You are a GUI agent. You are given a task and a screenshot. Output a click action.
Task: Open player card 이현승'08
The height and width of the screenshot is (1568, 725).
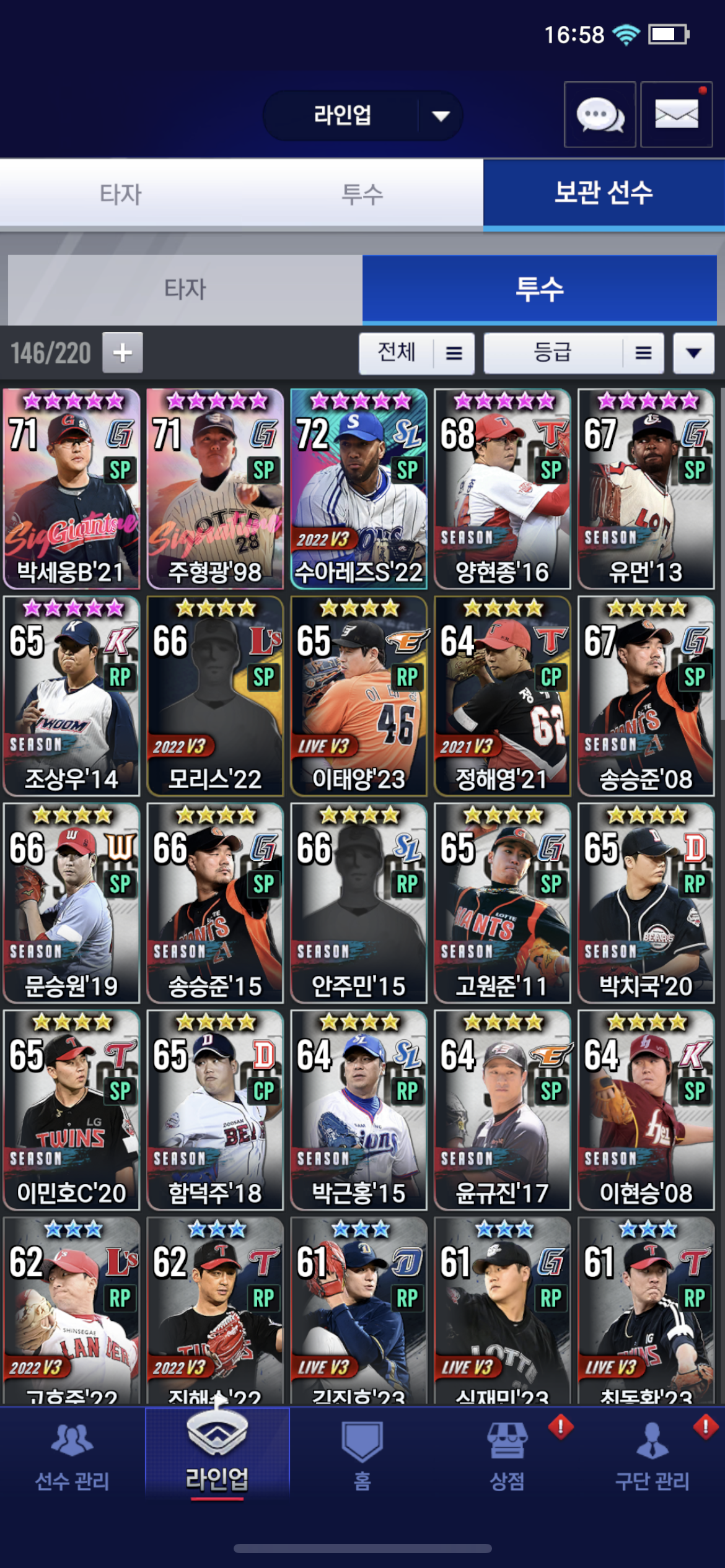[x=646, y=1110]
